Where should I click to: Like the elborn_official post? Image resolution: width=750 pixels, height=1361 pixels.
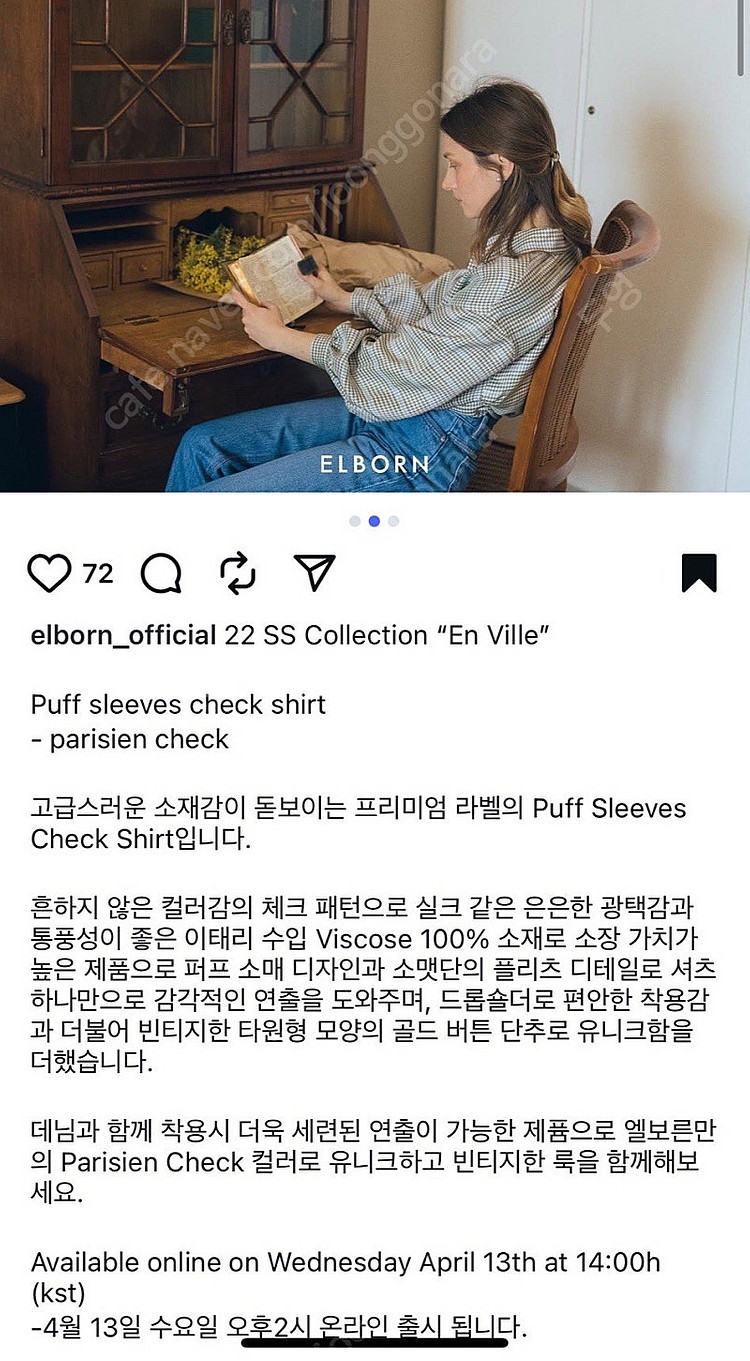(49, 573)
